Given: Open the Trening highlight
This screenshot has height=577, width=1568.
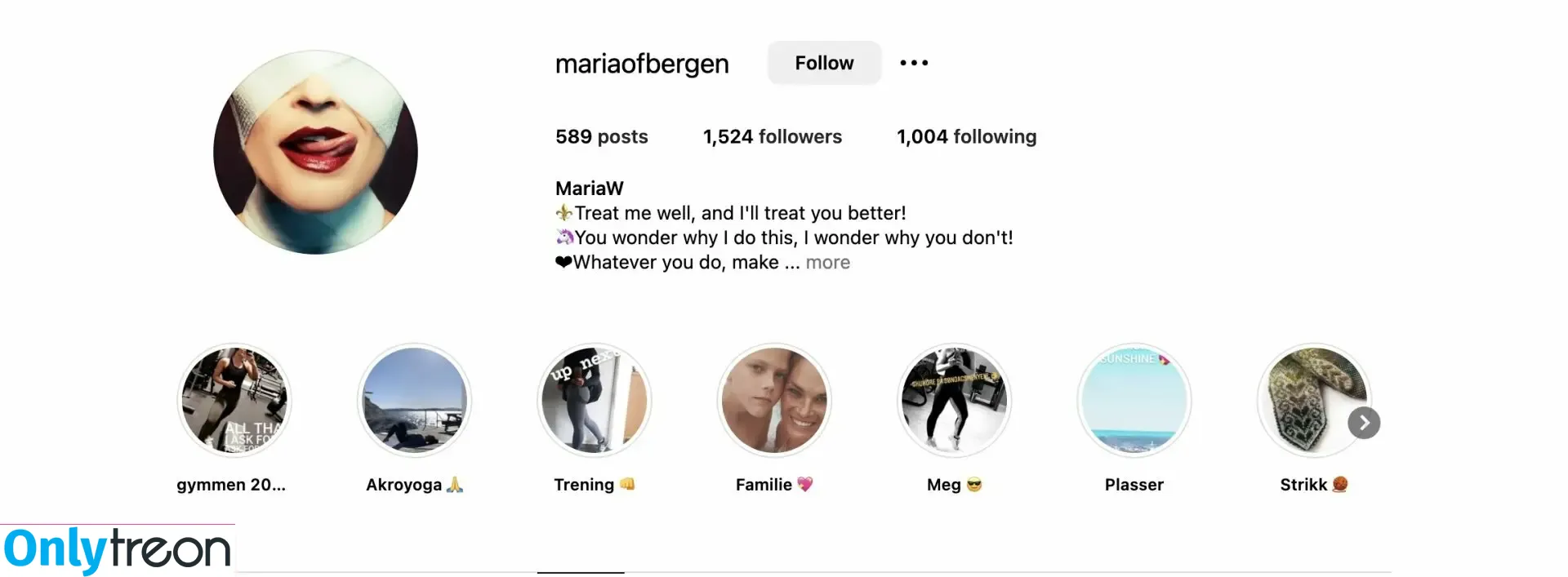Looking at the screenshot, I should click(594, 401).
